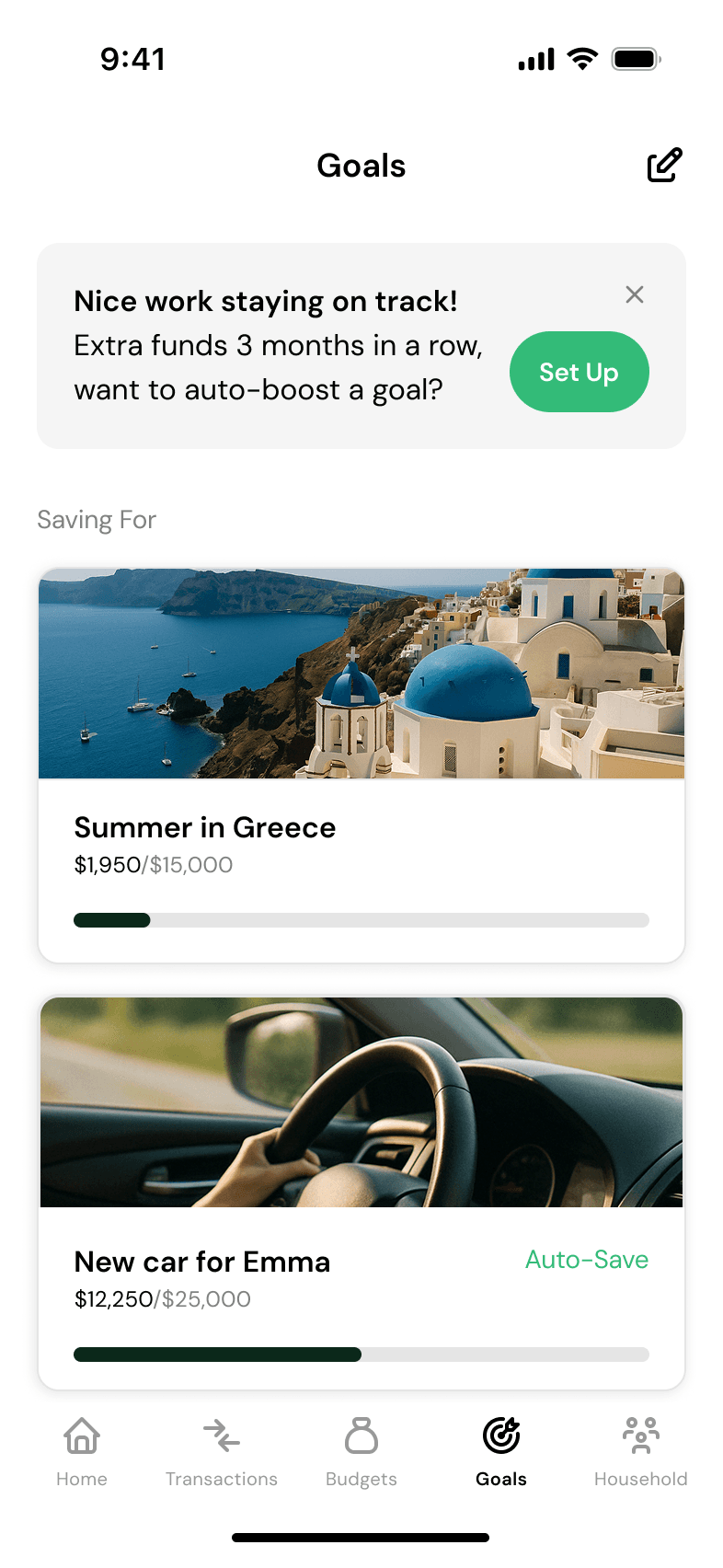Open the Budgets tab
The height and width of the screenshot is (1568, 723).
pyautogui.click(x=361, y=1451)
